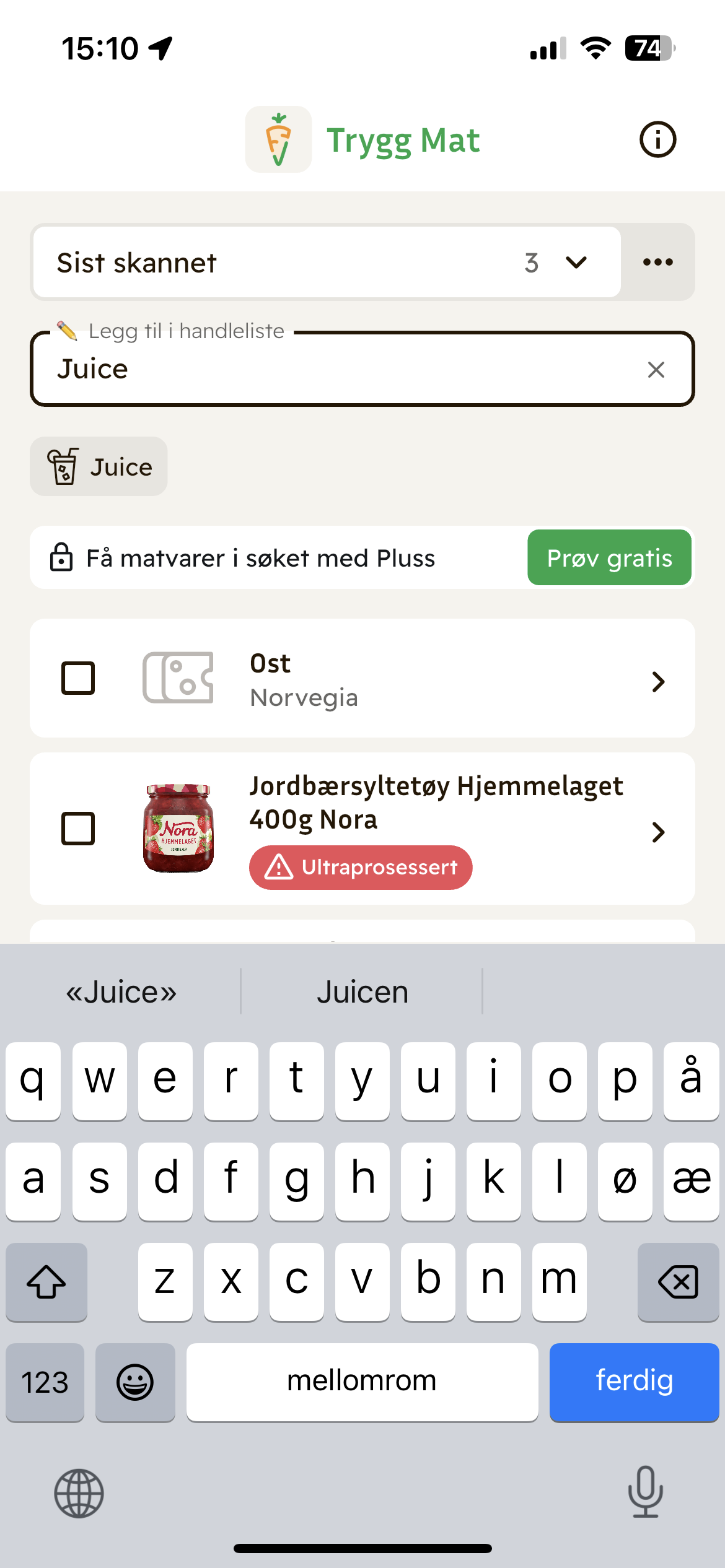Choose the Juicen keyboard suggestion
Image resolution: width=725 pixels, height=1568 pixels.
pyautogui.click(x=362, y=992)
